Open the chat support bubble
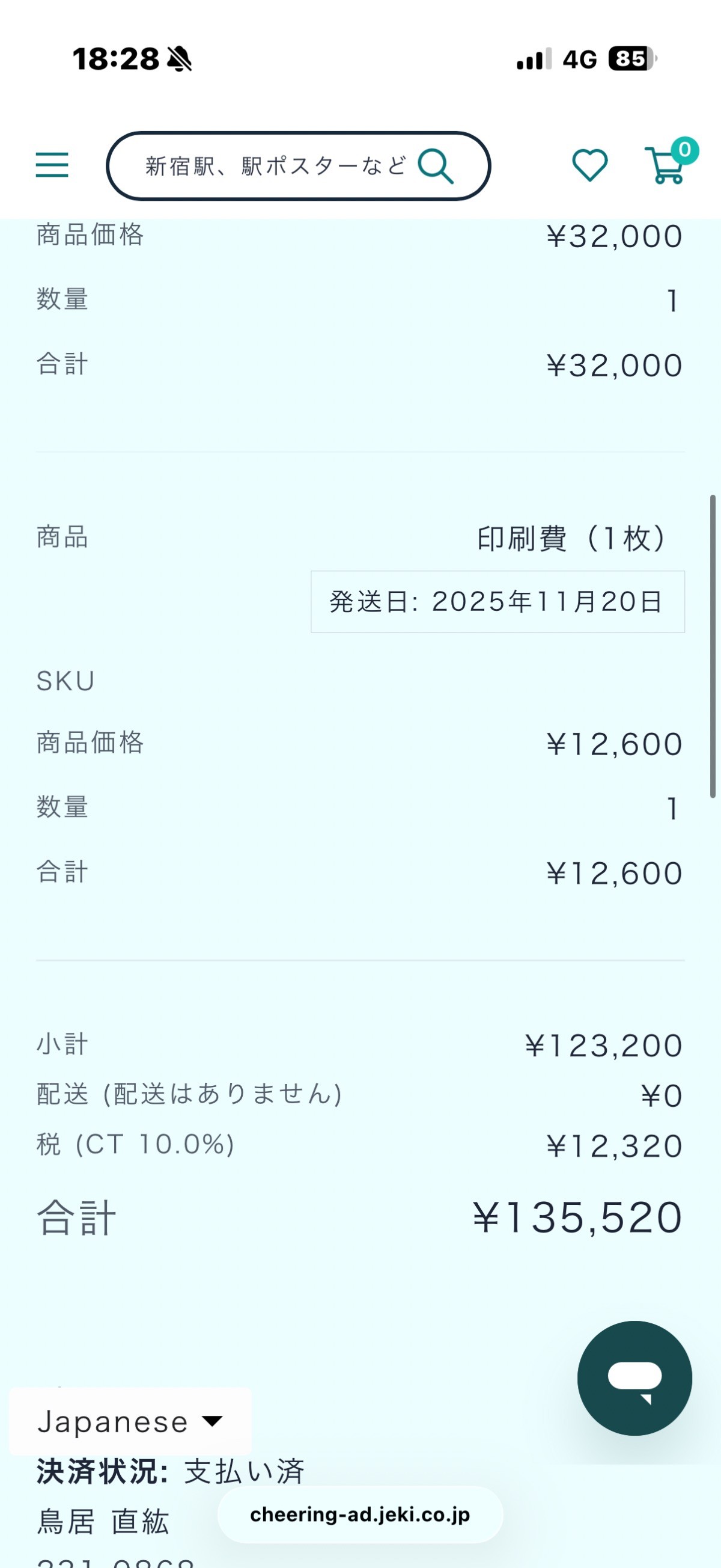This screenshot has height=1568, width=721. (x=634, y=1377)
